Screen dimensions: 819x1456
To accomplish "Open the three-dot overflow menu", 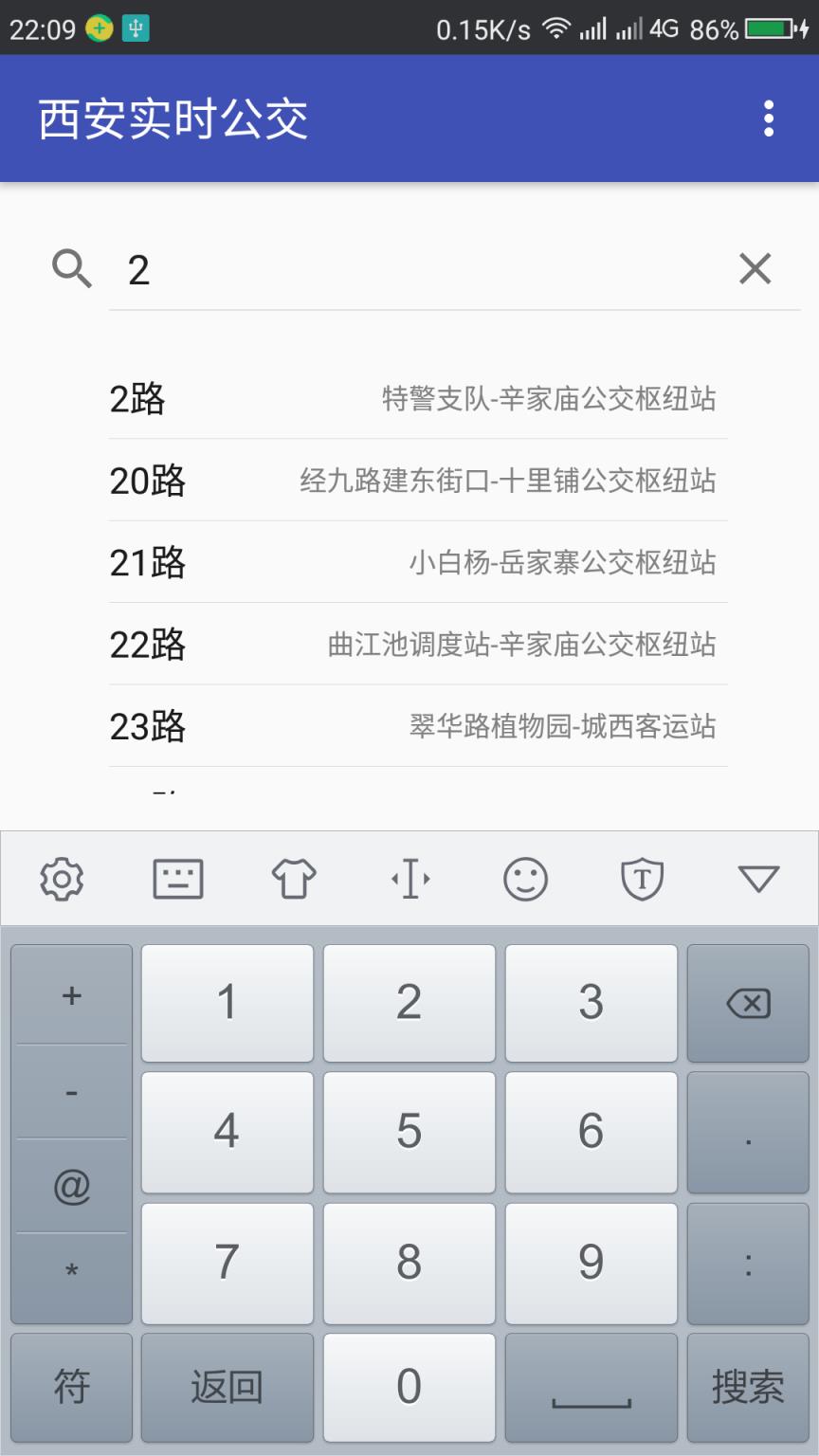I will coord(768,118).
